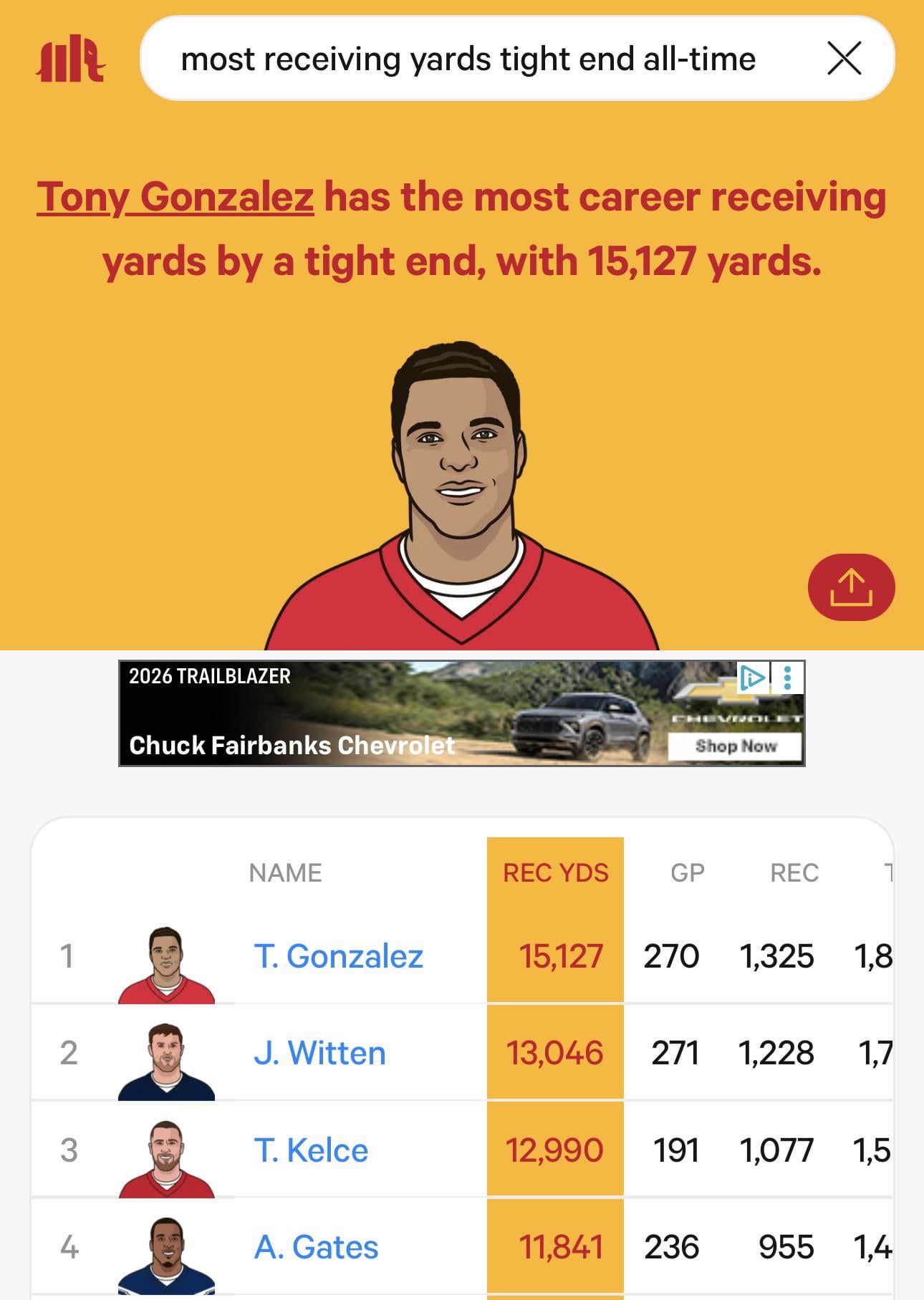
Task: Clear the search query
Action: click(x=844, y=59)
